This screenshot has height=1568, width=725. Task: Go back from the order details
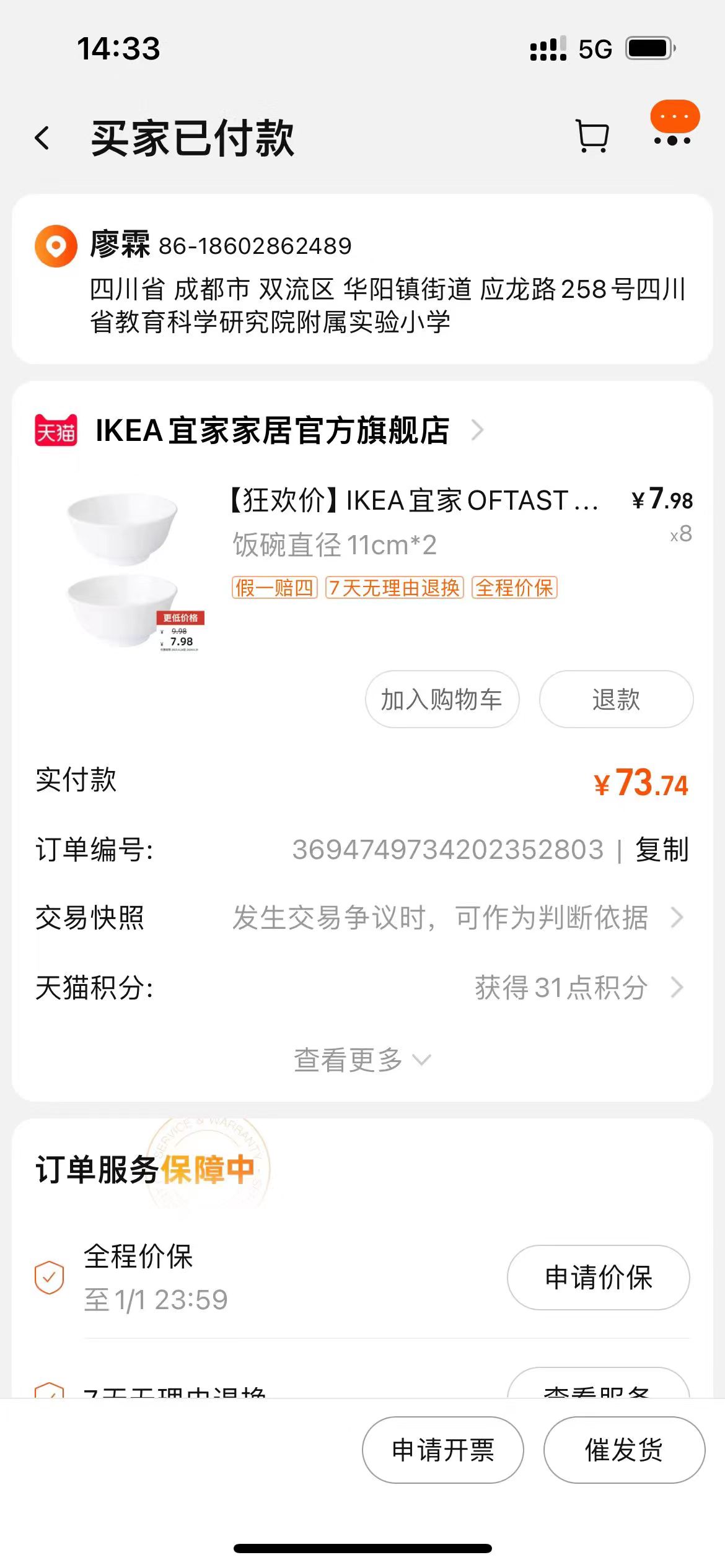(x=42, y=137)
